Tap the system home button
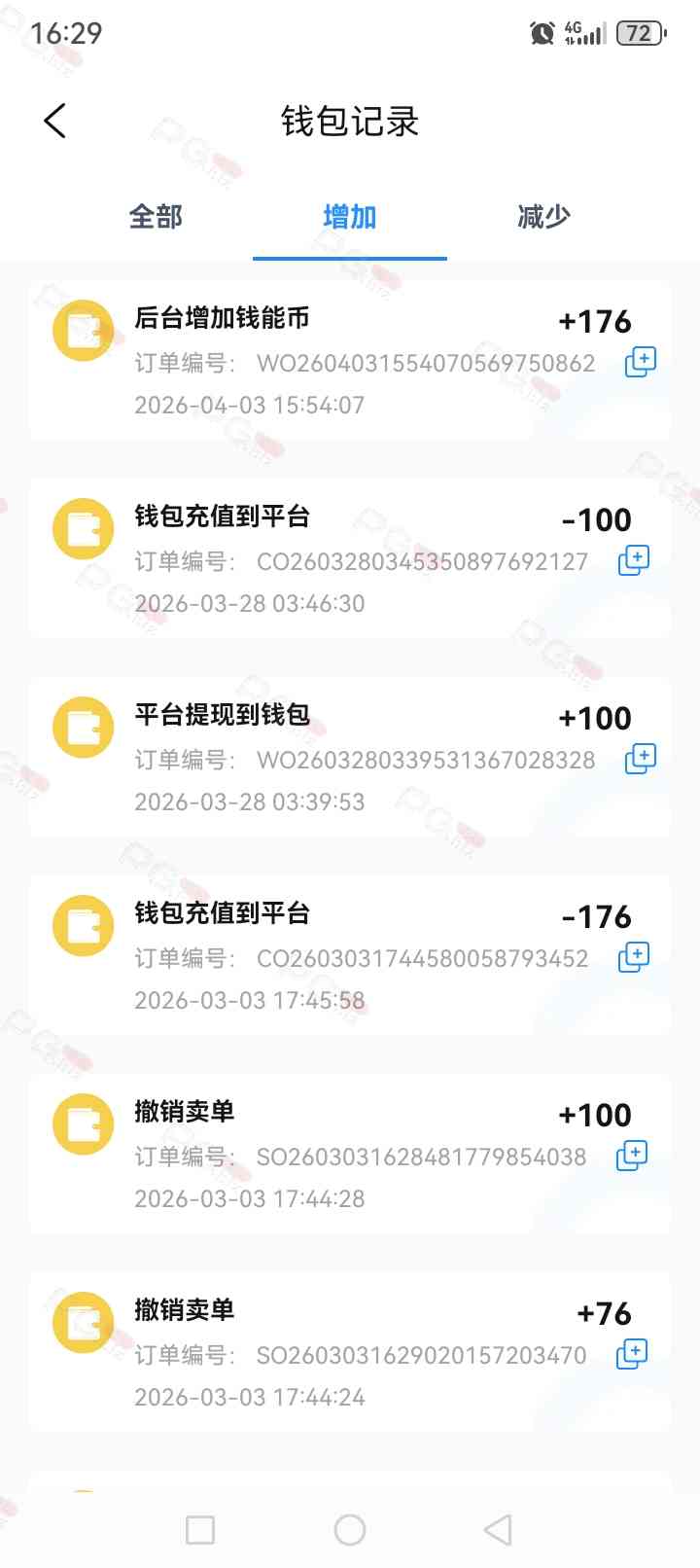 [350, 1530]
